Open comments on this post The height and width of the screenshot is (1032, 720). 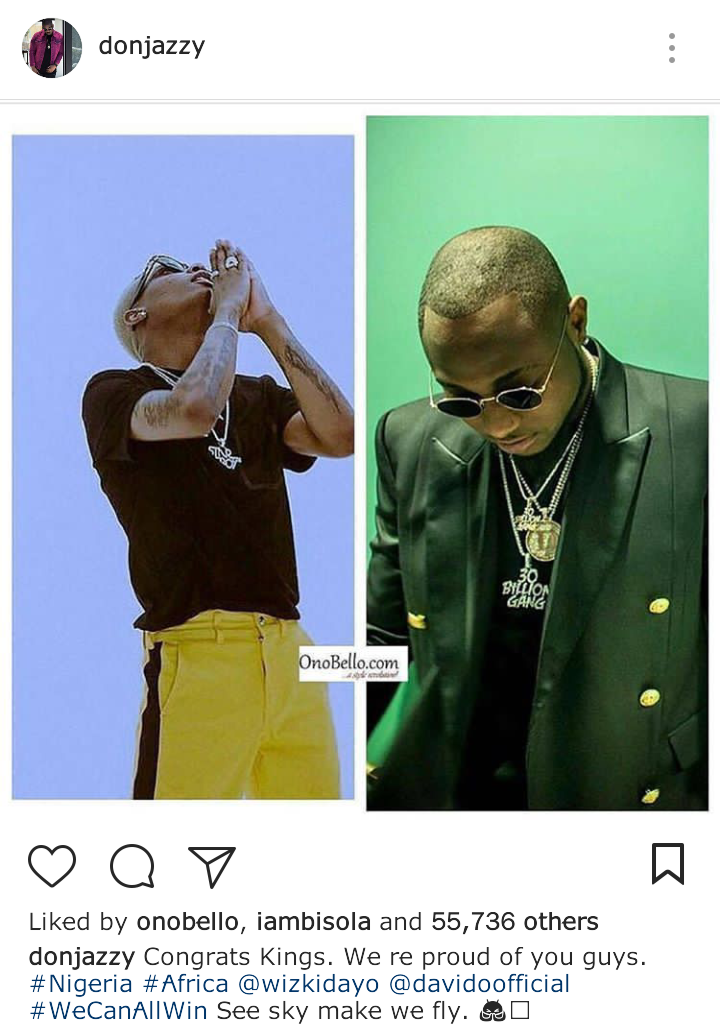[132, 866]
